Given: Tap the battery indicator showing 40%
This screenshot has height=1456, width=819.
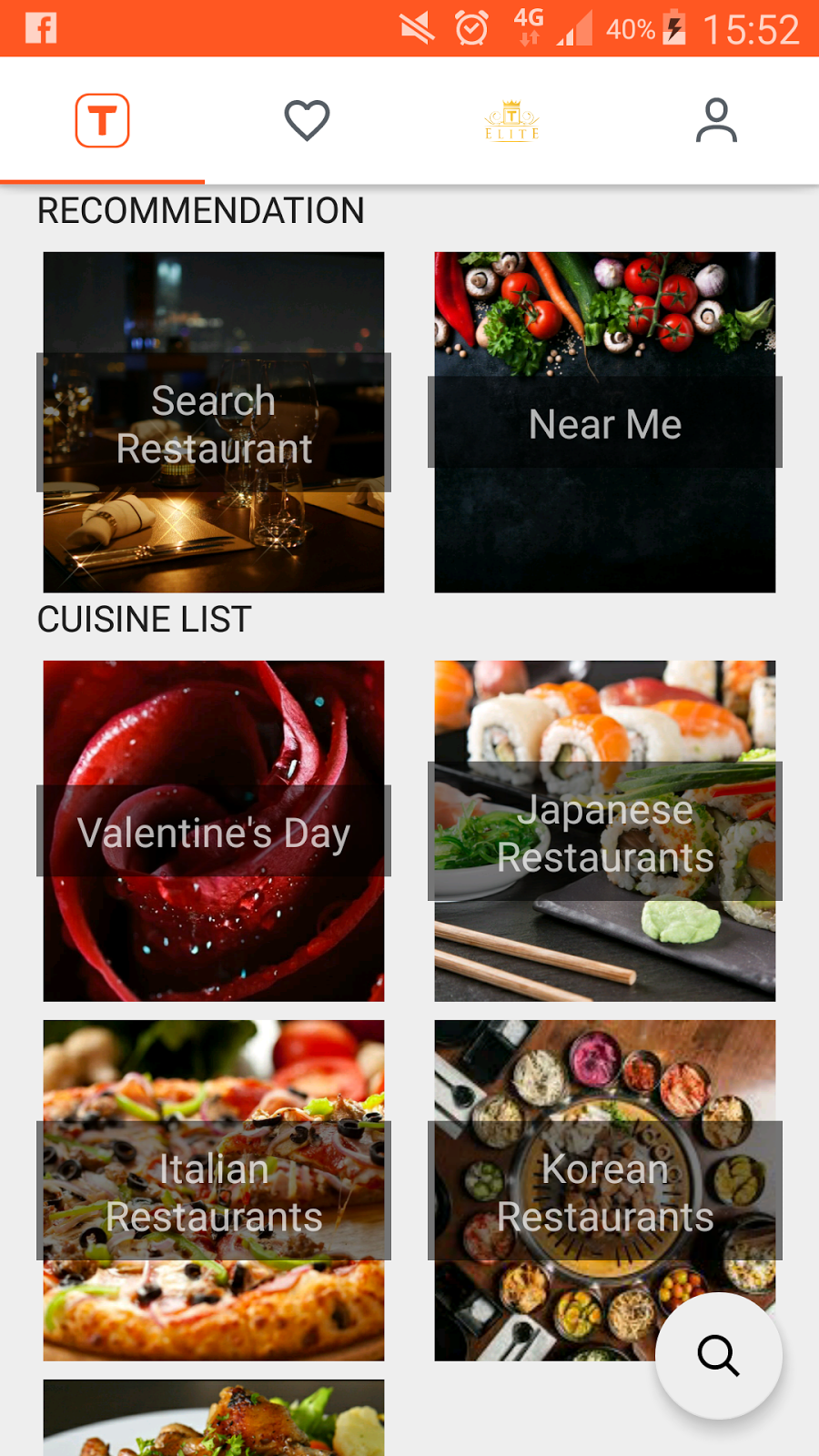Looking at the screenshot, I should tap(635, 26).
